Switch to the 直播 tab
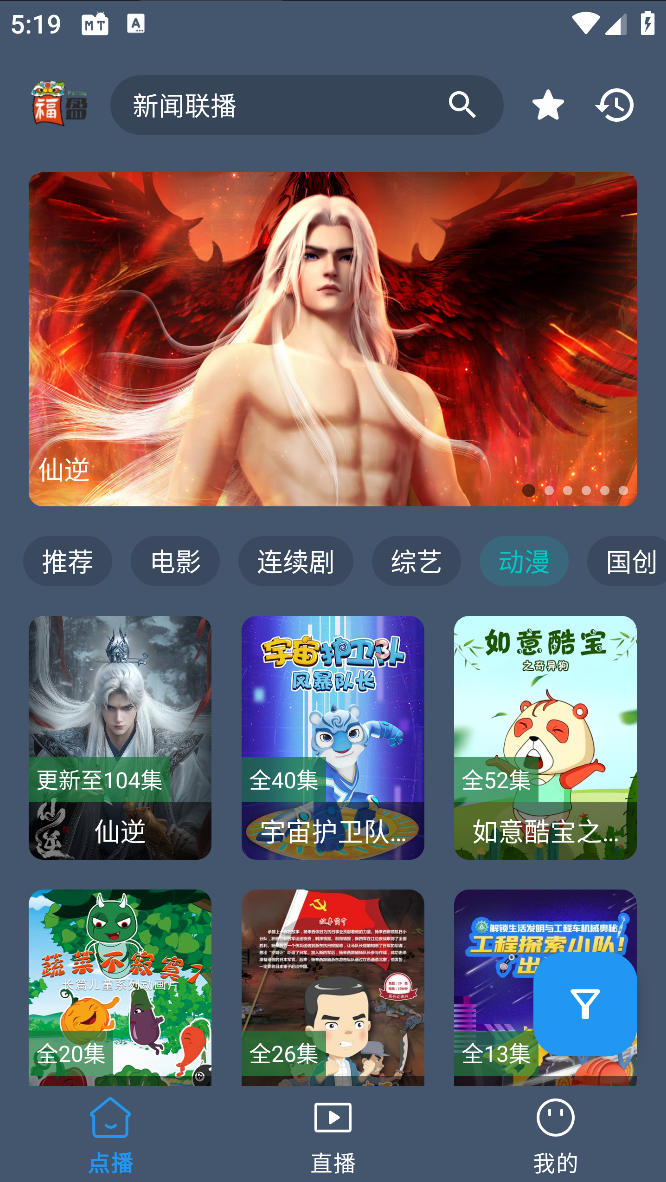This screenshot has width=666, height=1182. tap(333, 1136)
